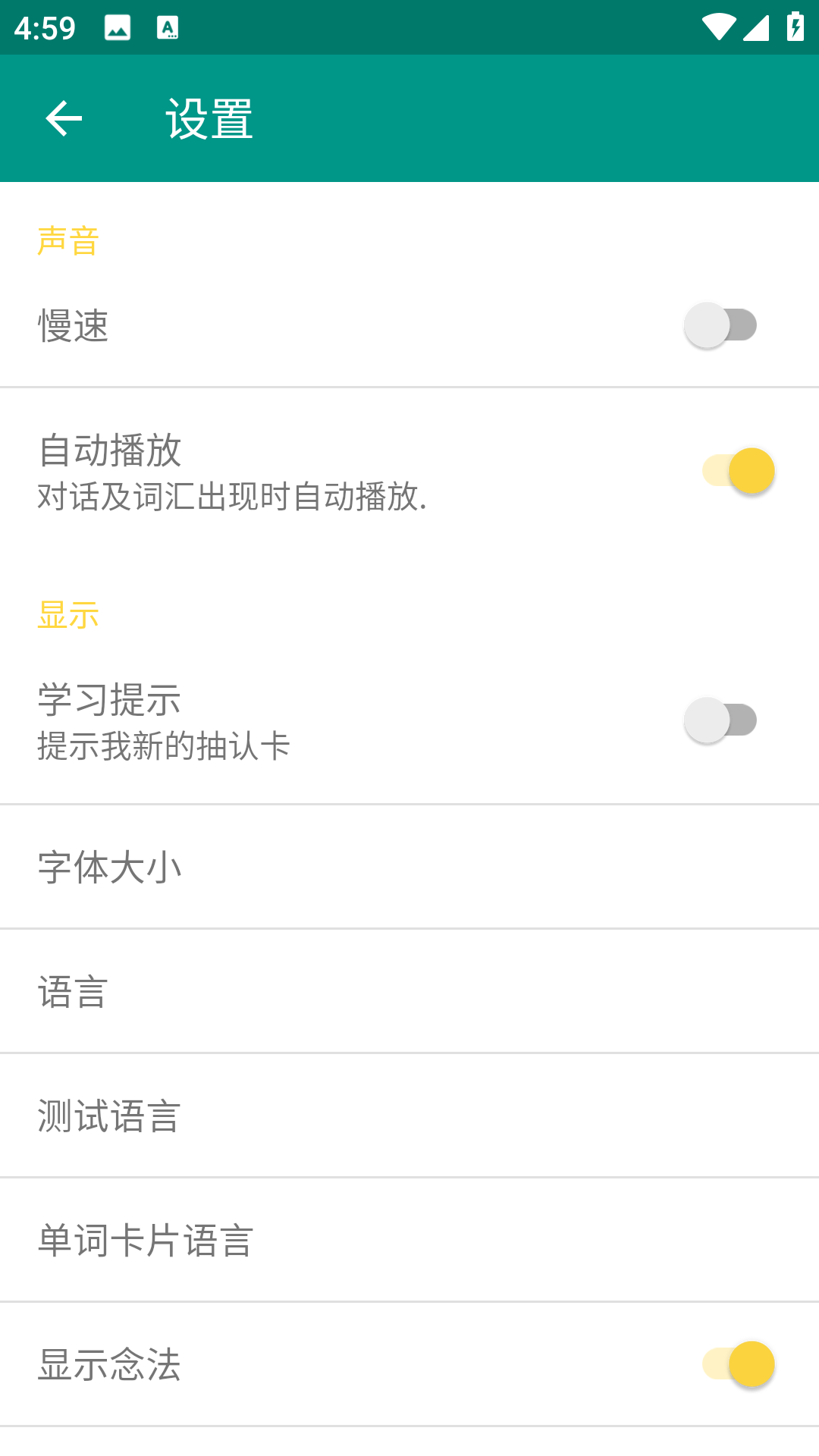Turn off the 显示念法 pronunciation switch

(738, 1365)
